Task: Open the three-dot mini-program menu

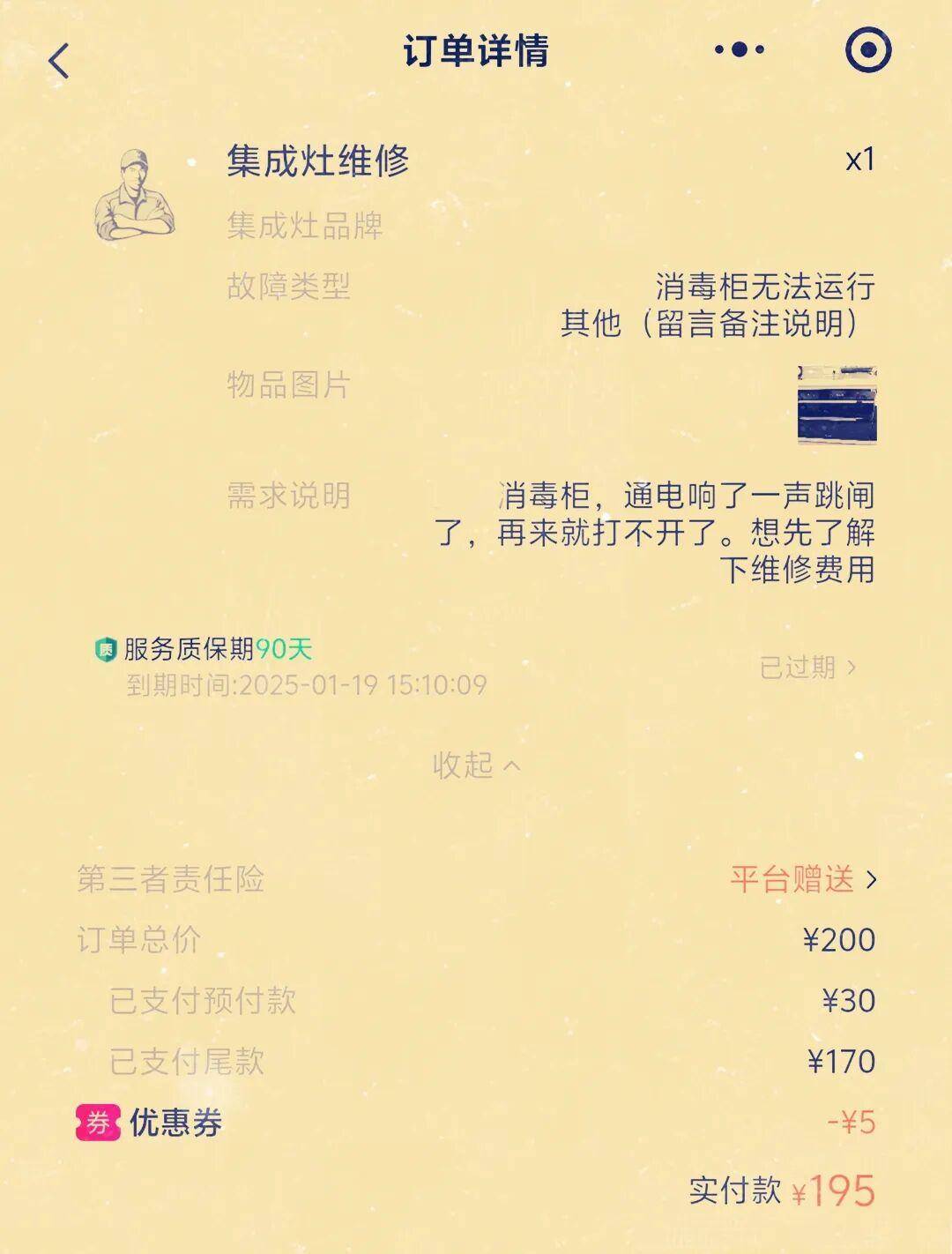Action: click(739, 49)
